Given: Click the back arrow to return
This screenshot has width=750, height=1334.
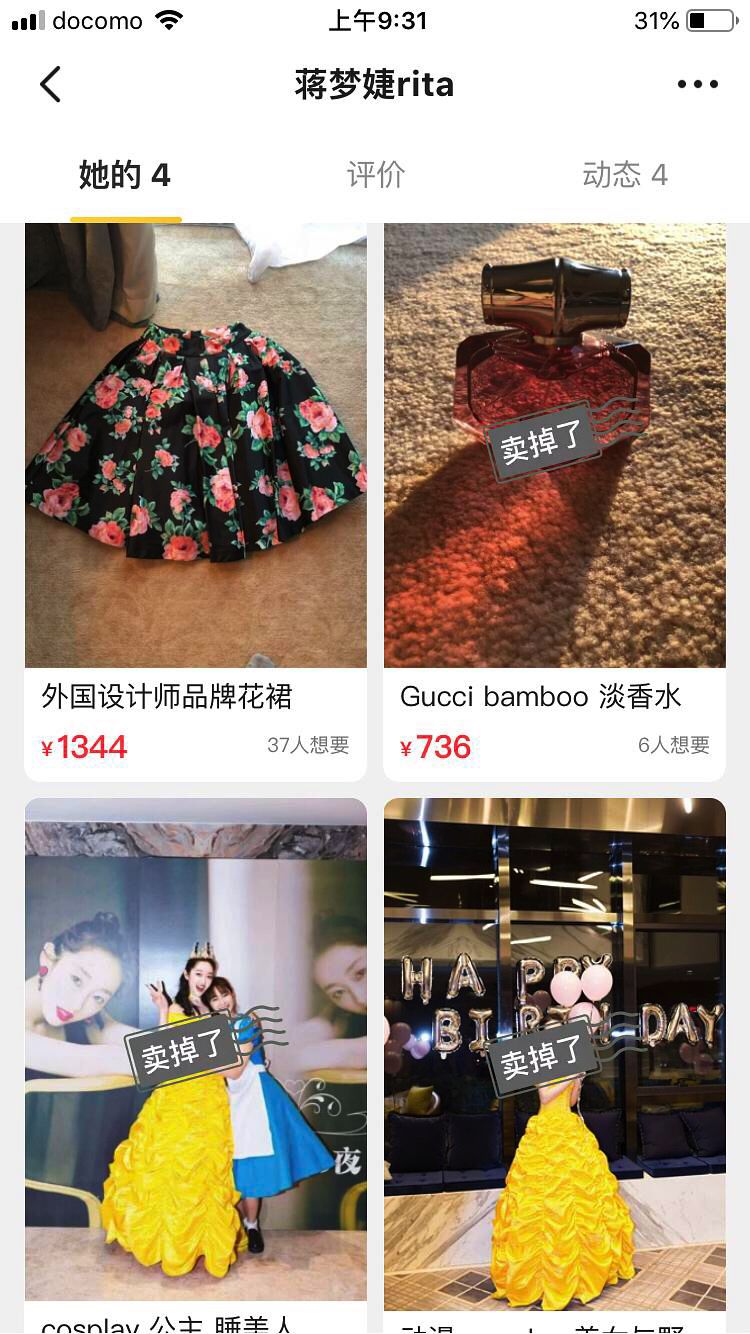Looking at the screenshot, I should (50, 84).
